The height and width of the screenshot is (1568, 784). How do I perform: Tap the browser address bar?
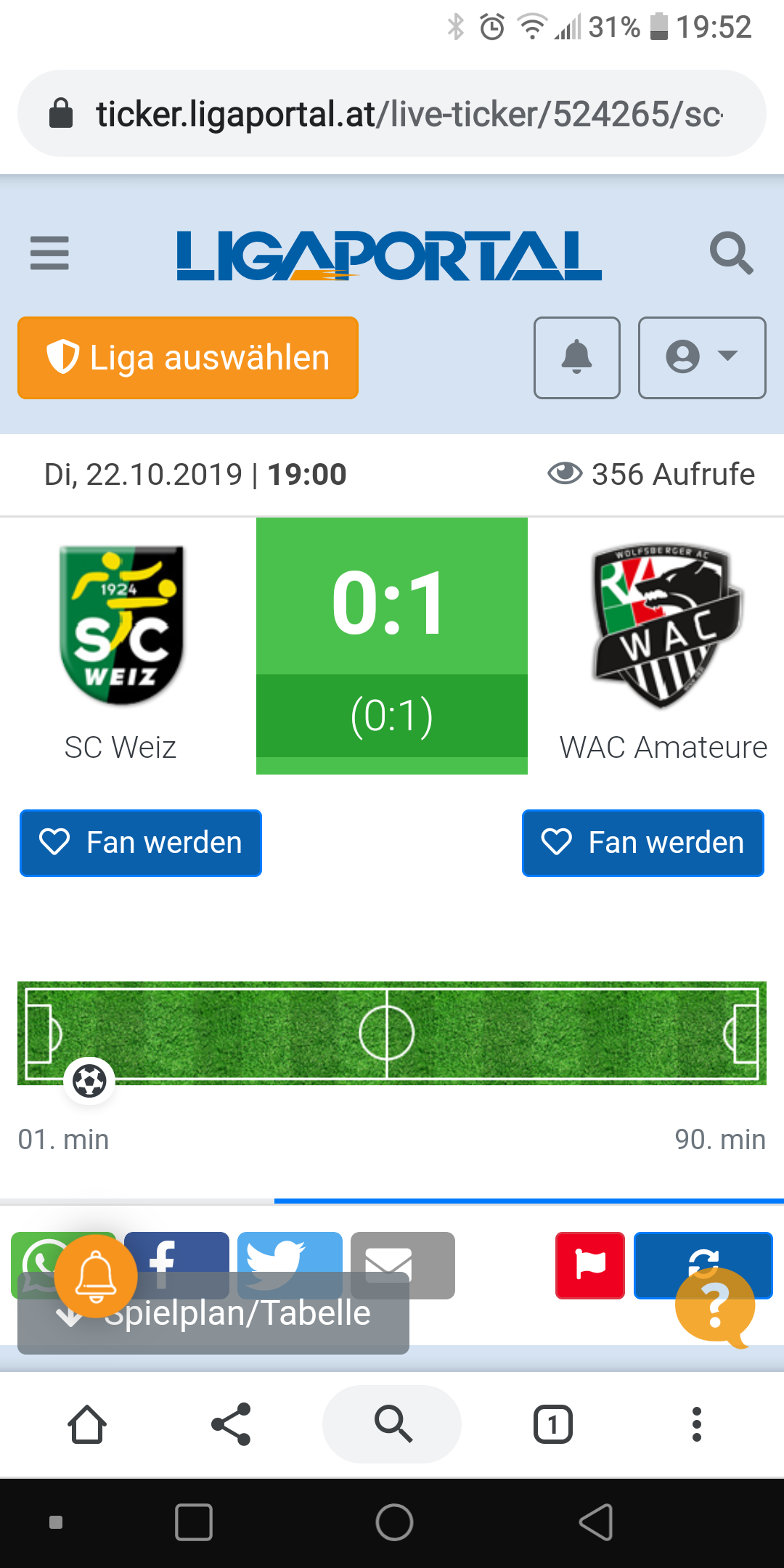tap(392, 114)
